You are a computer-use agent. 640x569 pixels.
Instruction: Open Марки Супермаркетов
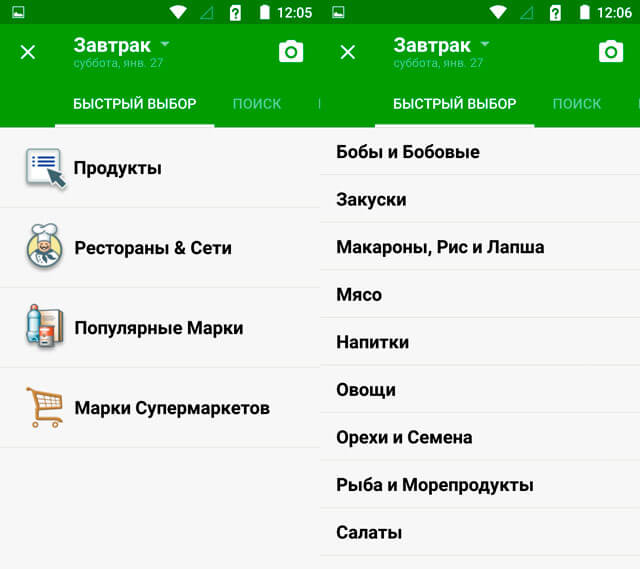(x=171, y=408)
